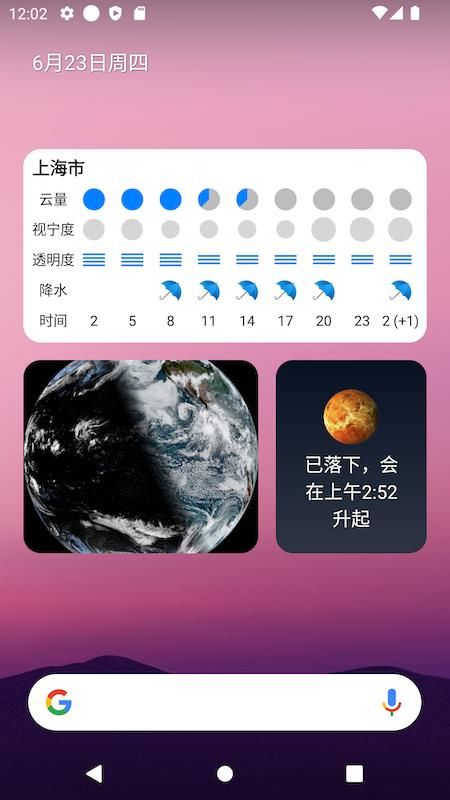
Task: Open the 上海市 weather forecast widget
Action: pos(225,245)
